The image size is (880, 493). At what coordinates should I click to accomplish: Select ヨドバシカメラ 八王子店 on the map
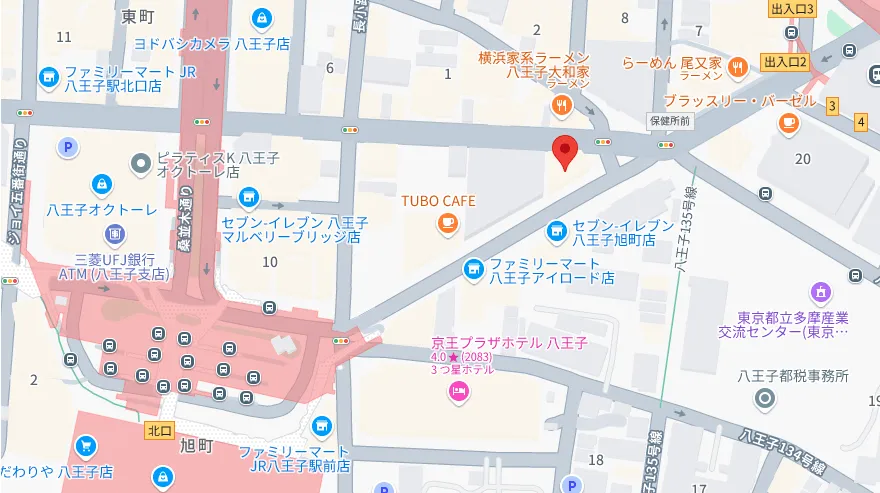pos(261,18)
